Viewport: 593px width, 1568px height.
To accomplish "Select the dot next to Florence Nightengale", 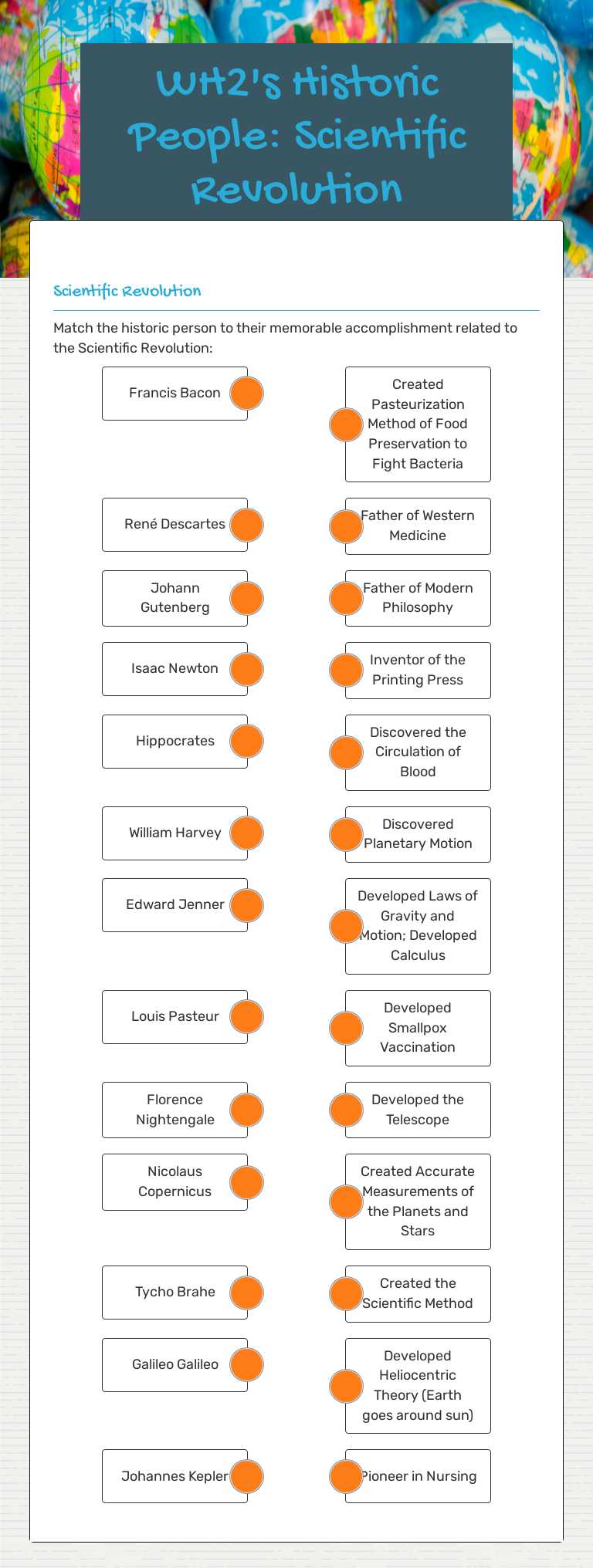I will click(246, 1110).
